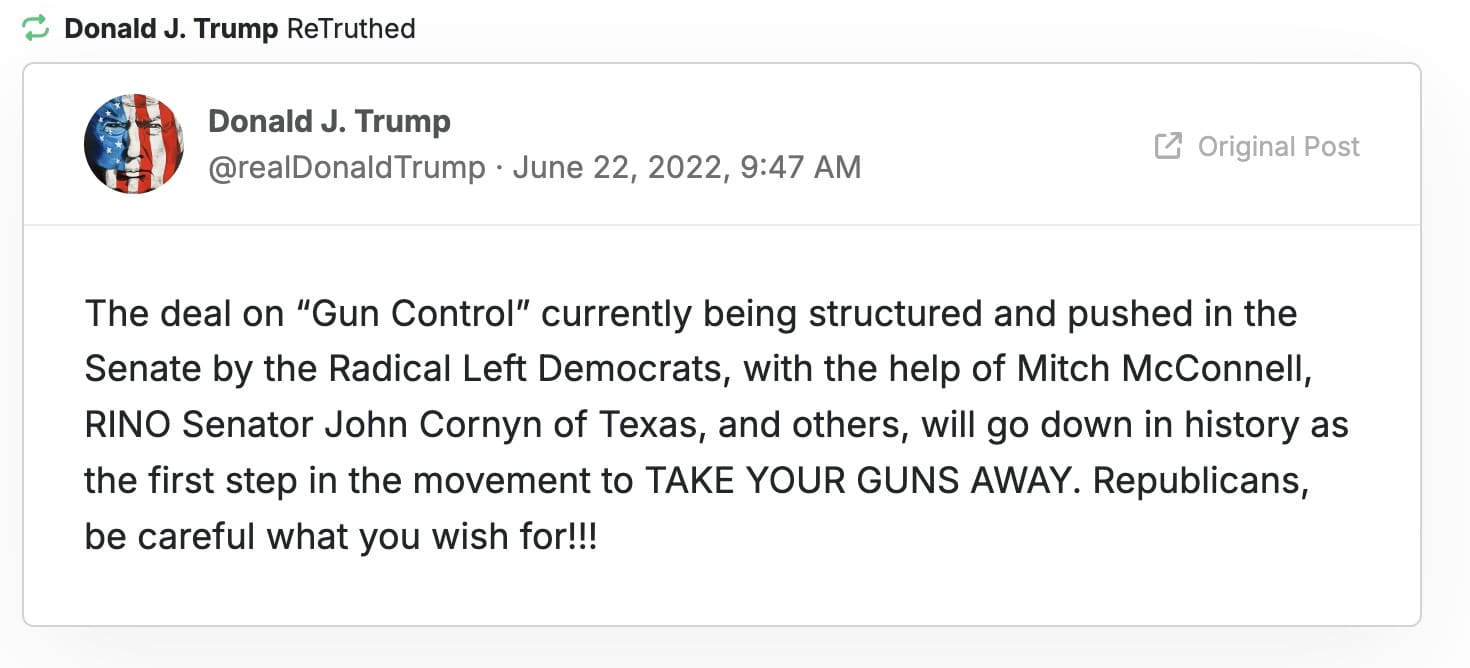Open the @realDonaldTrump profile handle
Image resolution: width=1470 pixels, height=668 pixels.
(x=346, y=167)
